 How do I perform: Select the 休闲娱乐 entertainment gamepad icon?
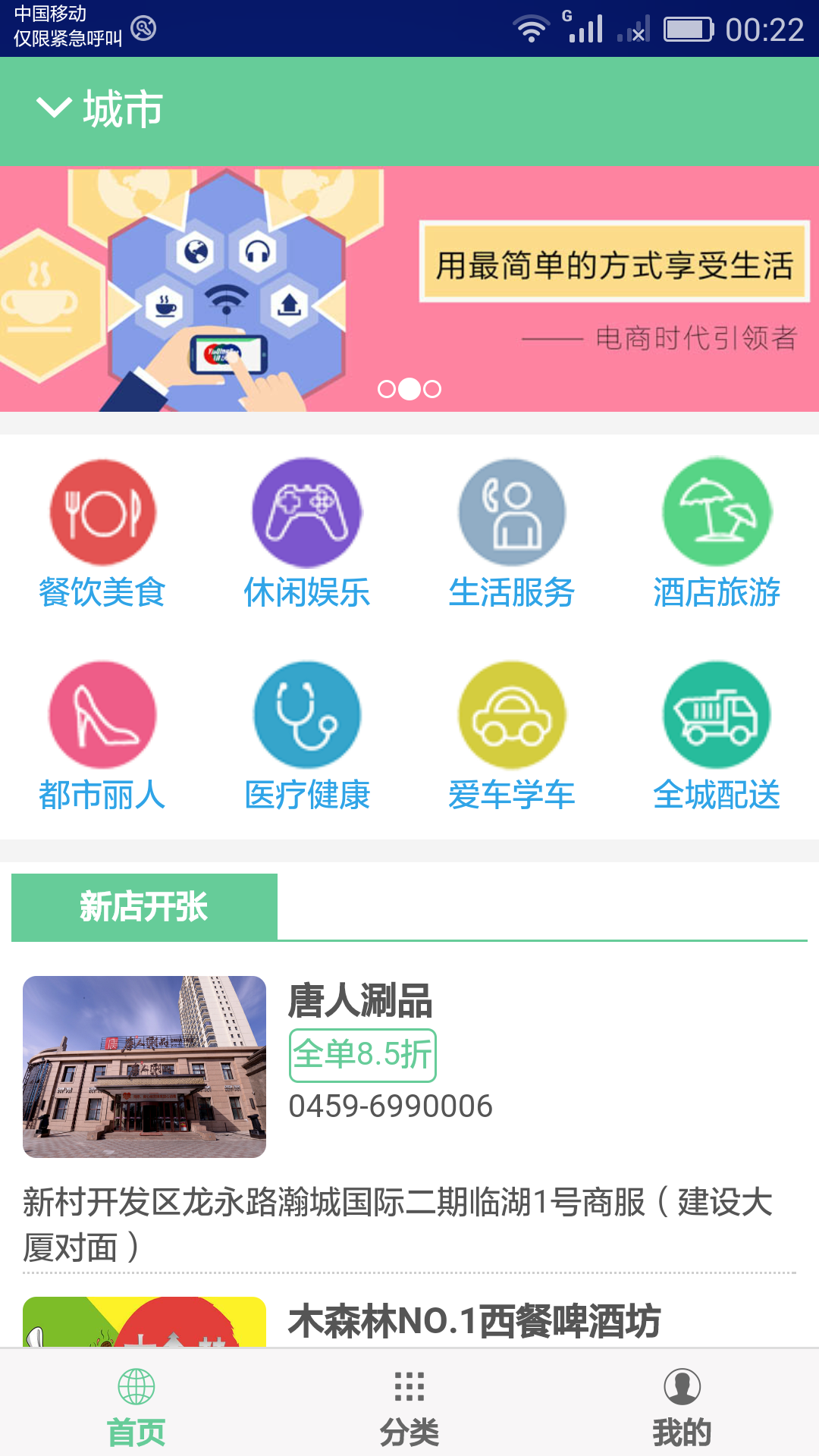(x=306, y=513)
